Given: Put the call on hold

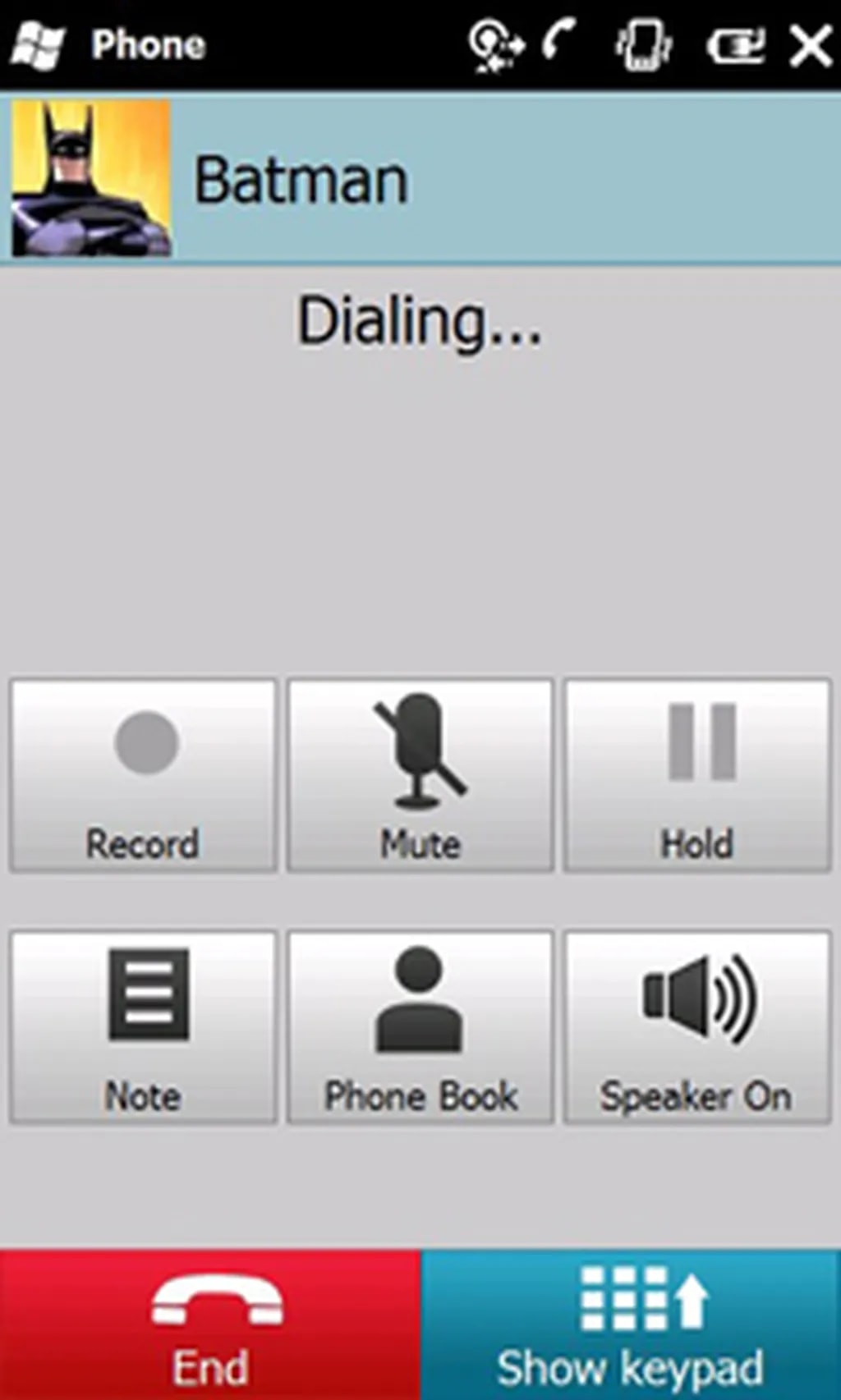Looking at the screenshot, I should (697, 775).
